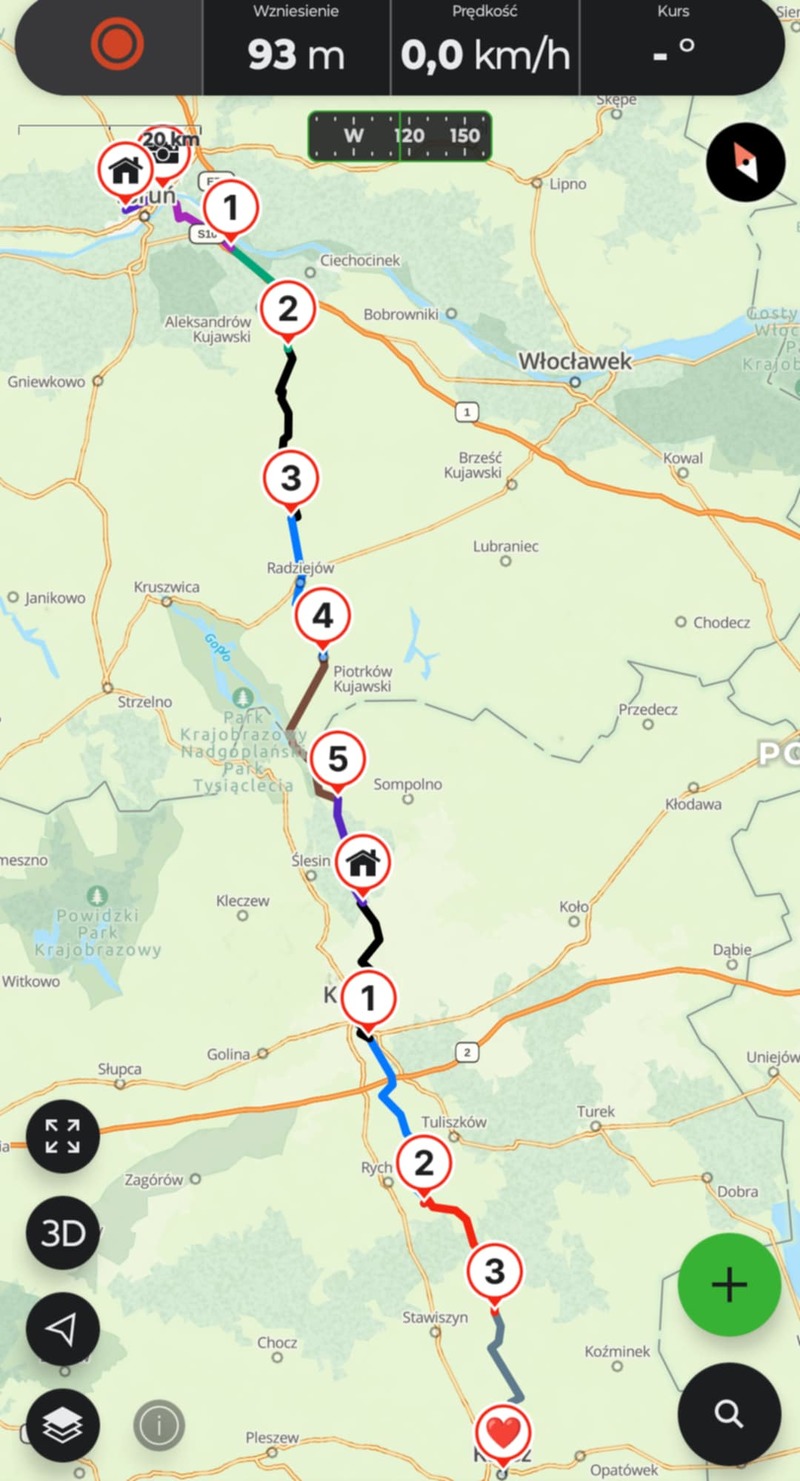Select waypoint 4 near Piotrków Kujawski
The width and height of the screenshot is (800, 1481).
(x=323, y=616)
